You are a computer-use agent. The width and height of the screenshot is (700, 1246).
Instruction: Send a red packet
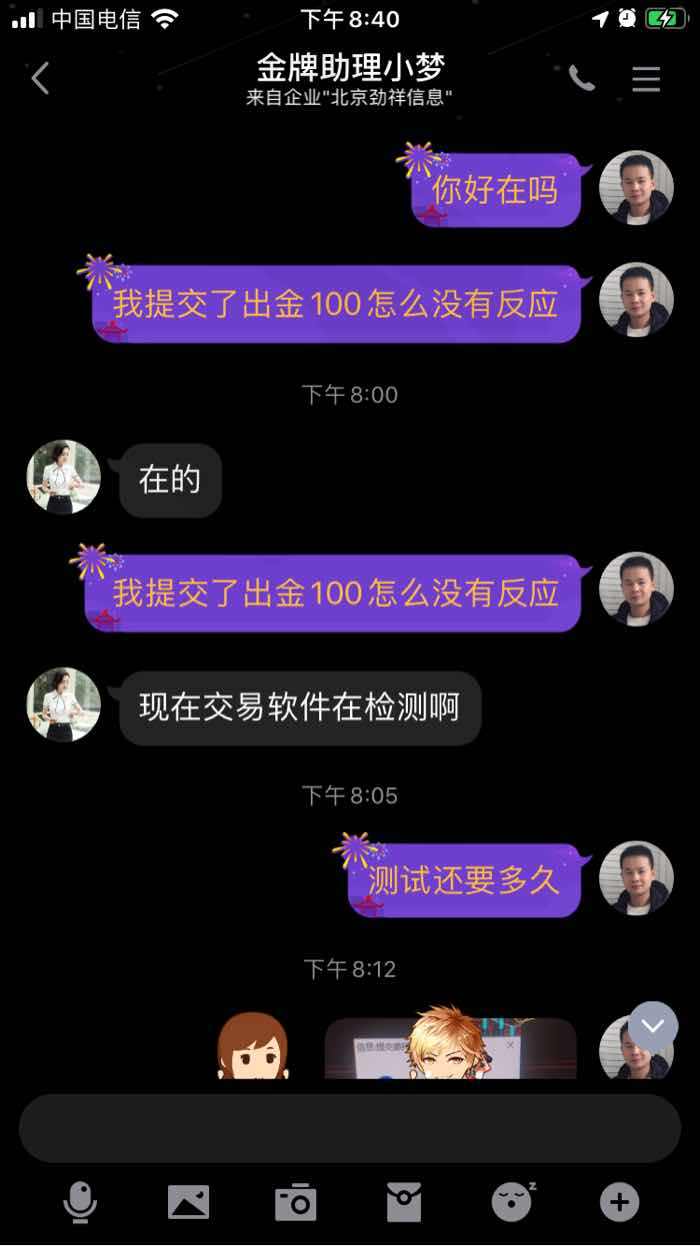[x=404, y=1201]
